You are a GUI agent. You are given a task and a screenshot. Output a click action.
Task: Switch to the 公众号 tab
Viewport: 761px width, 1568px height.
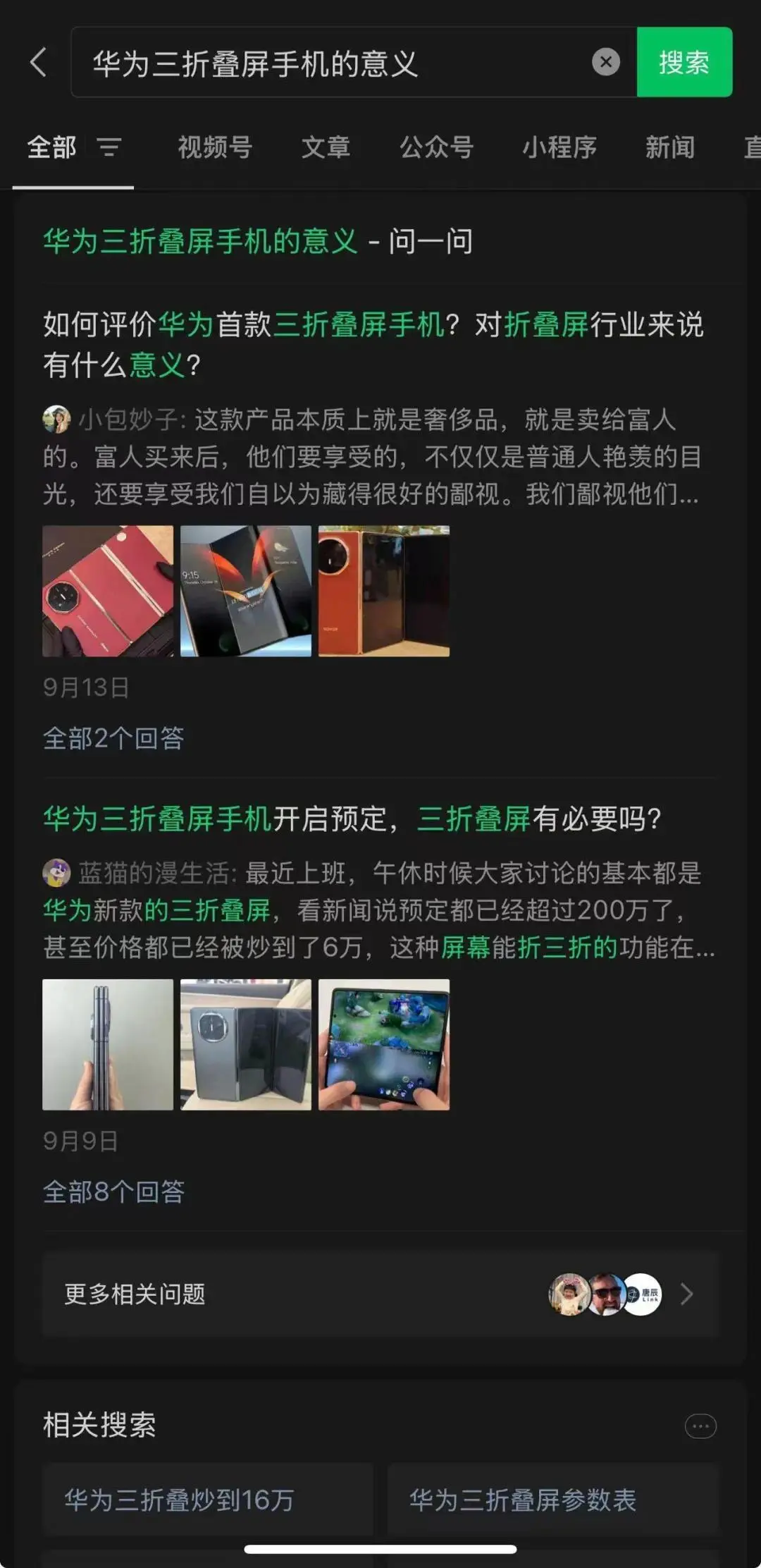[x=436, y=147]
